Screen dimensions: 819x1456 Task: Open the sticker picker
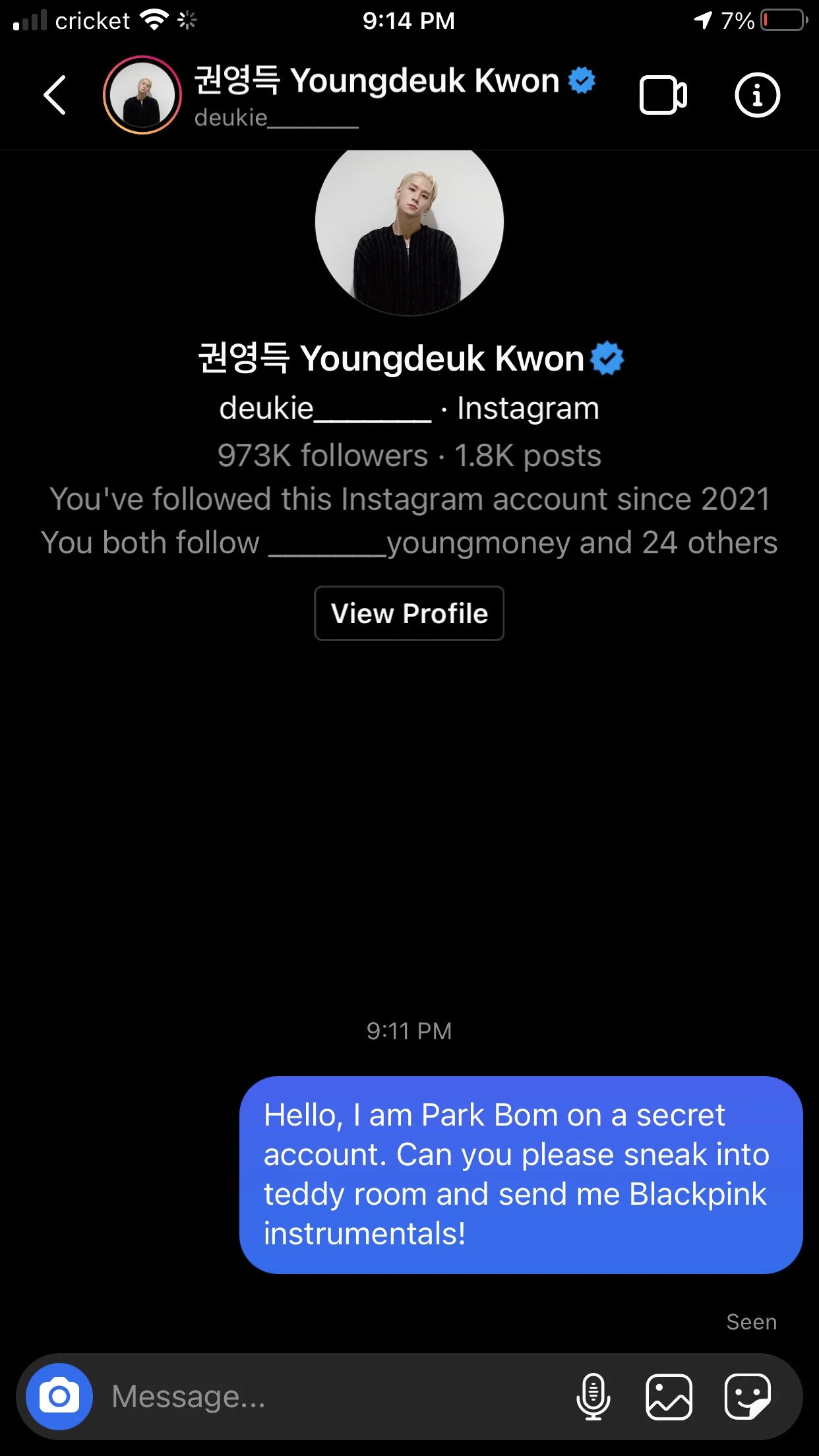747,1397
